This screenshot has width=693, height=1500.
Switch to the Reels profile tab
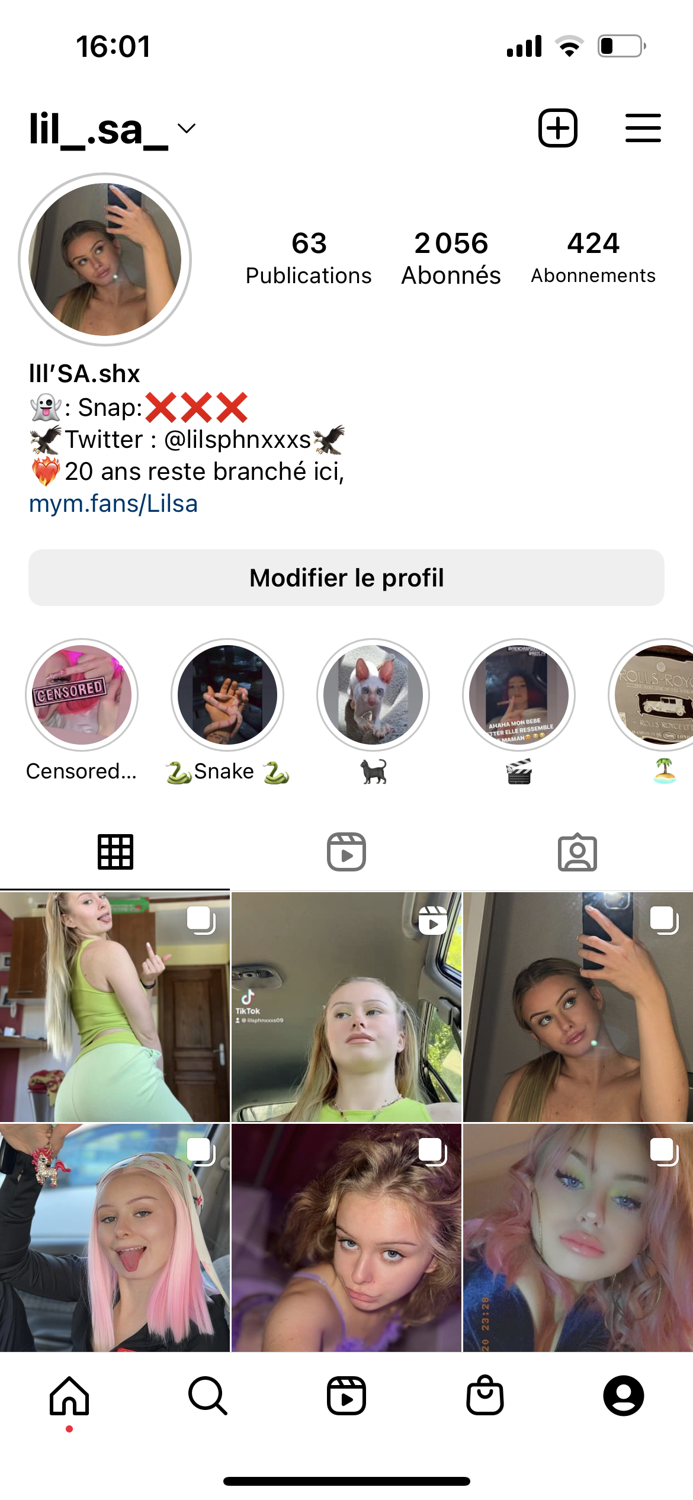point(346,852)
